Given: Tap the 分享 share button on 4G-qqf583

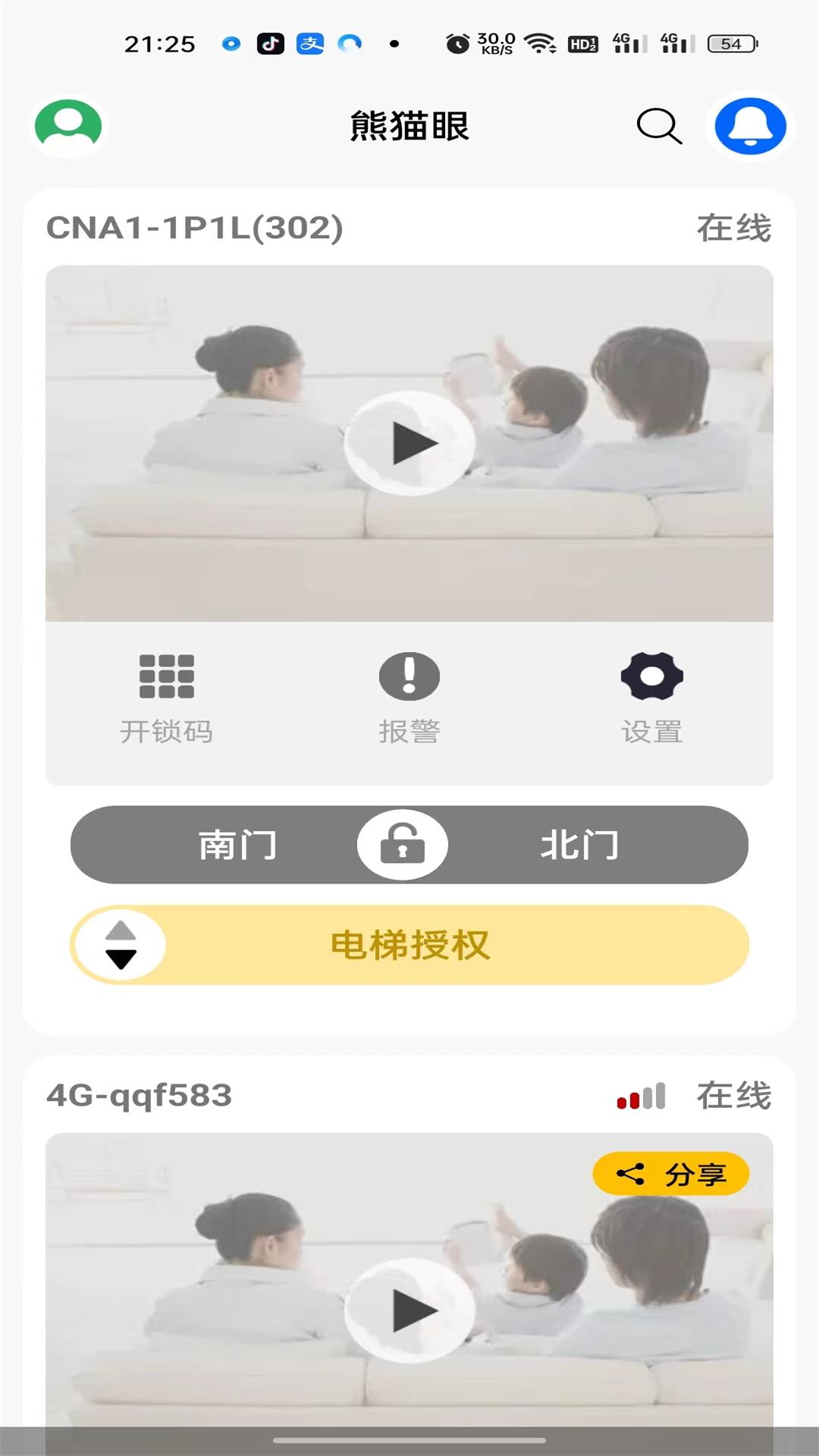Looking at the screenshot, I should (670, 1172).
